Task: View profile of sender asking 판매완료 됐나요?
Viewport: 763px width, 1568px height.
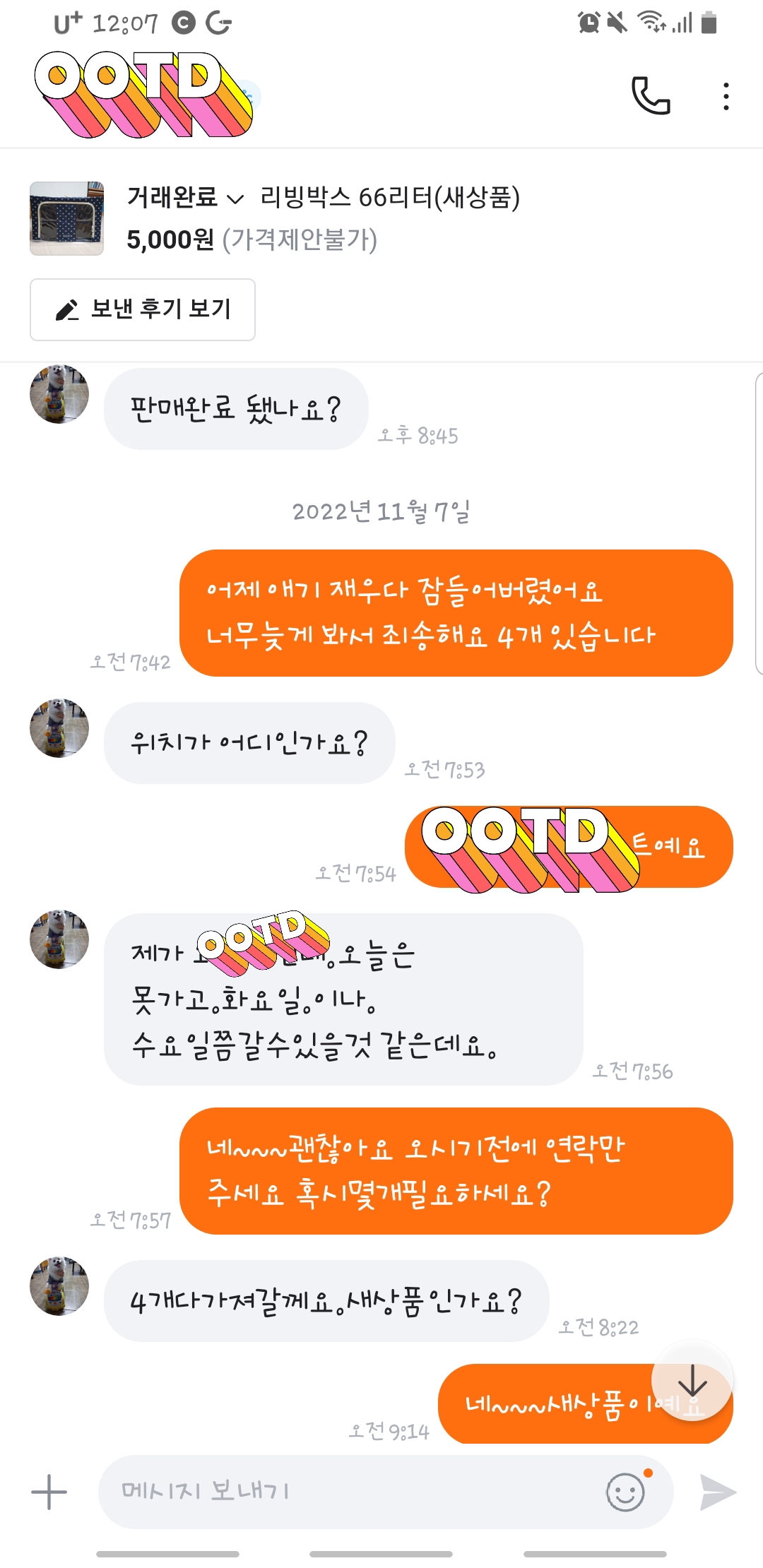Action: point(59,394)
